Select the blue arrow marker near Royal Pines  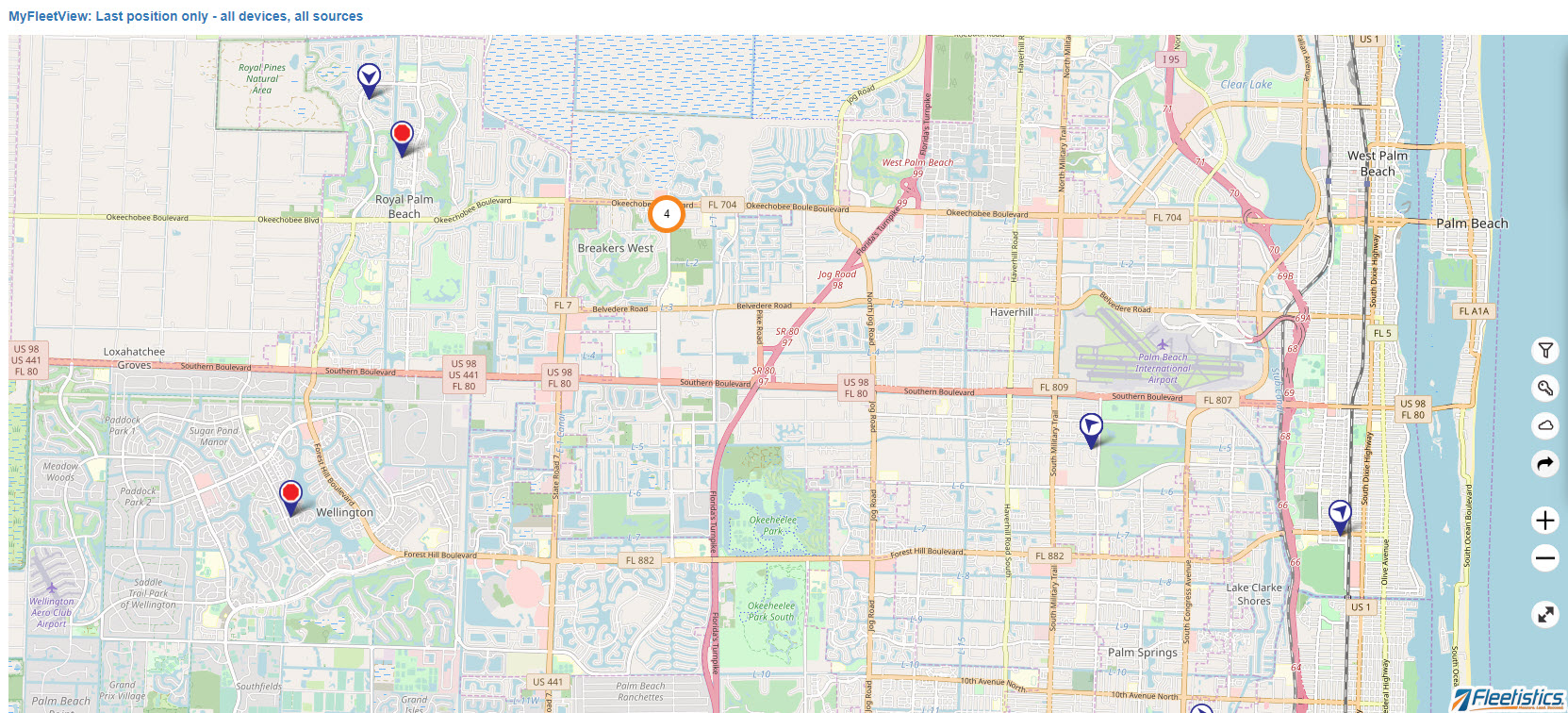point(370,77)
